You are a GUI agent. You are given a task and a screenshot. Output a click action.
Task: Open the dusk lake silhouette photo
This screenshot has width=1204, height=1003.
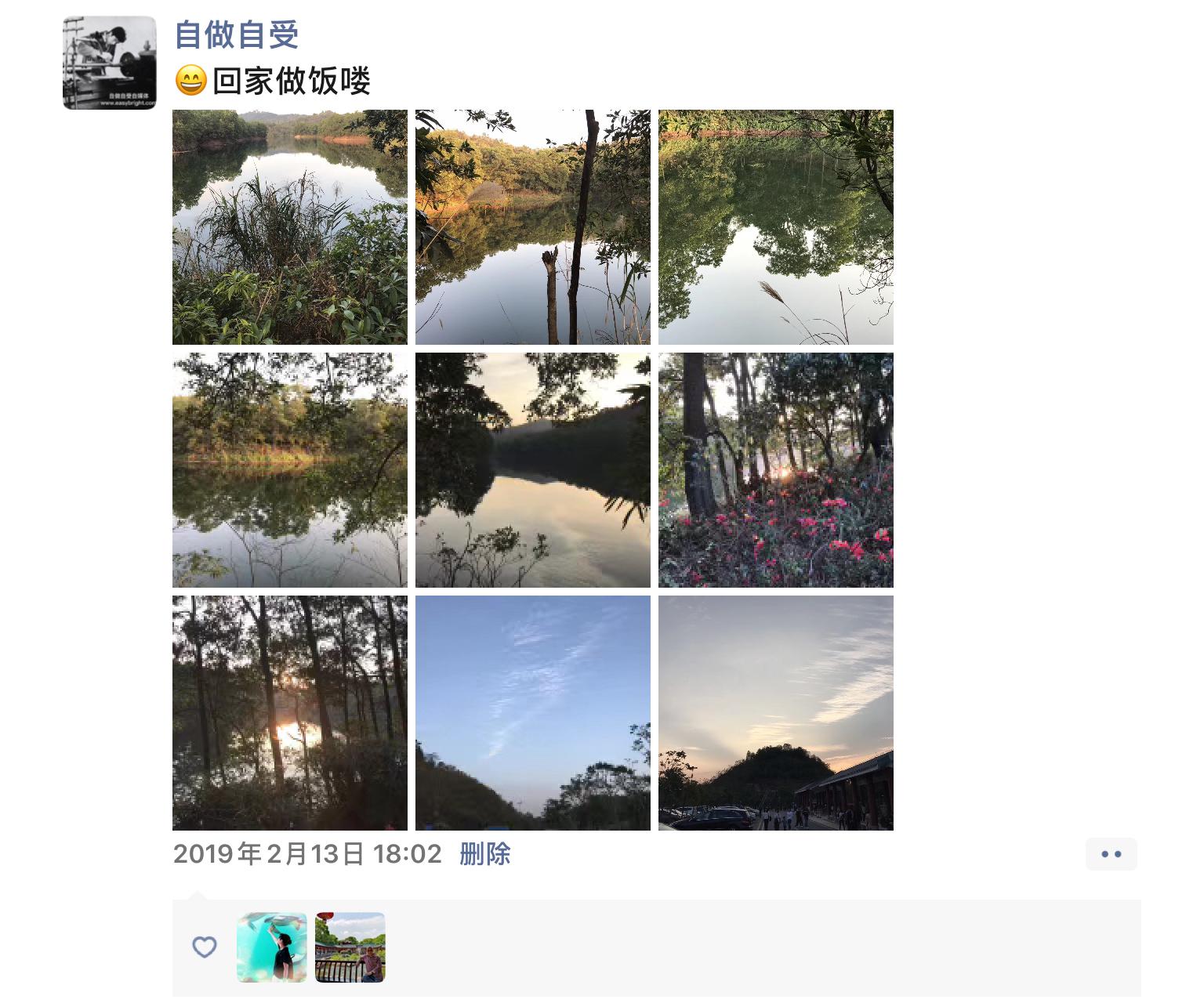tap(532, 470)
